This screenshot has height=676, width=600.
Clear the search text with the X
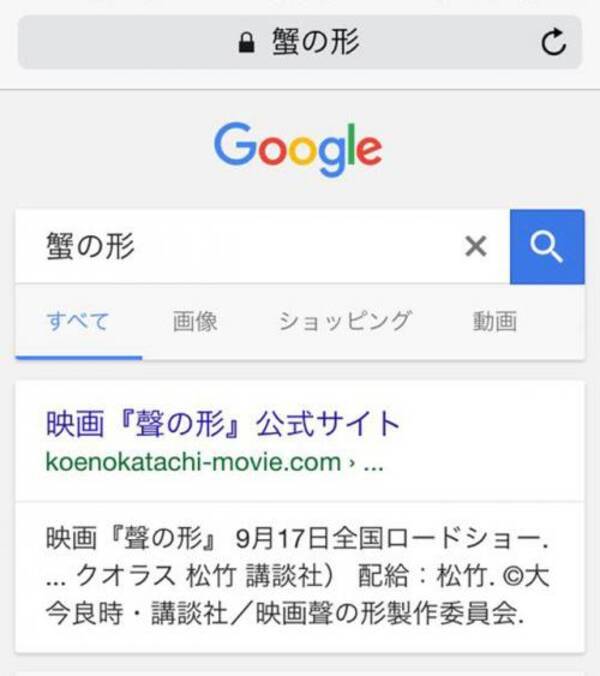476,246
